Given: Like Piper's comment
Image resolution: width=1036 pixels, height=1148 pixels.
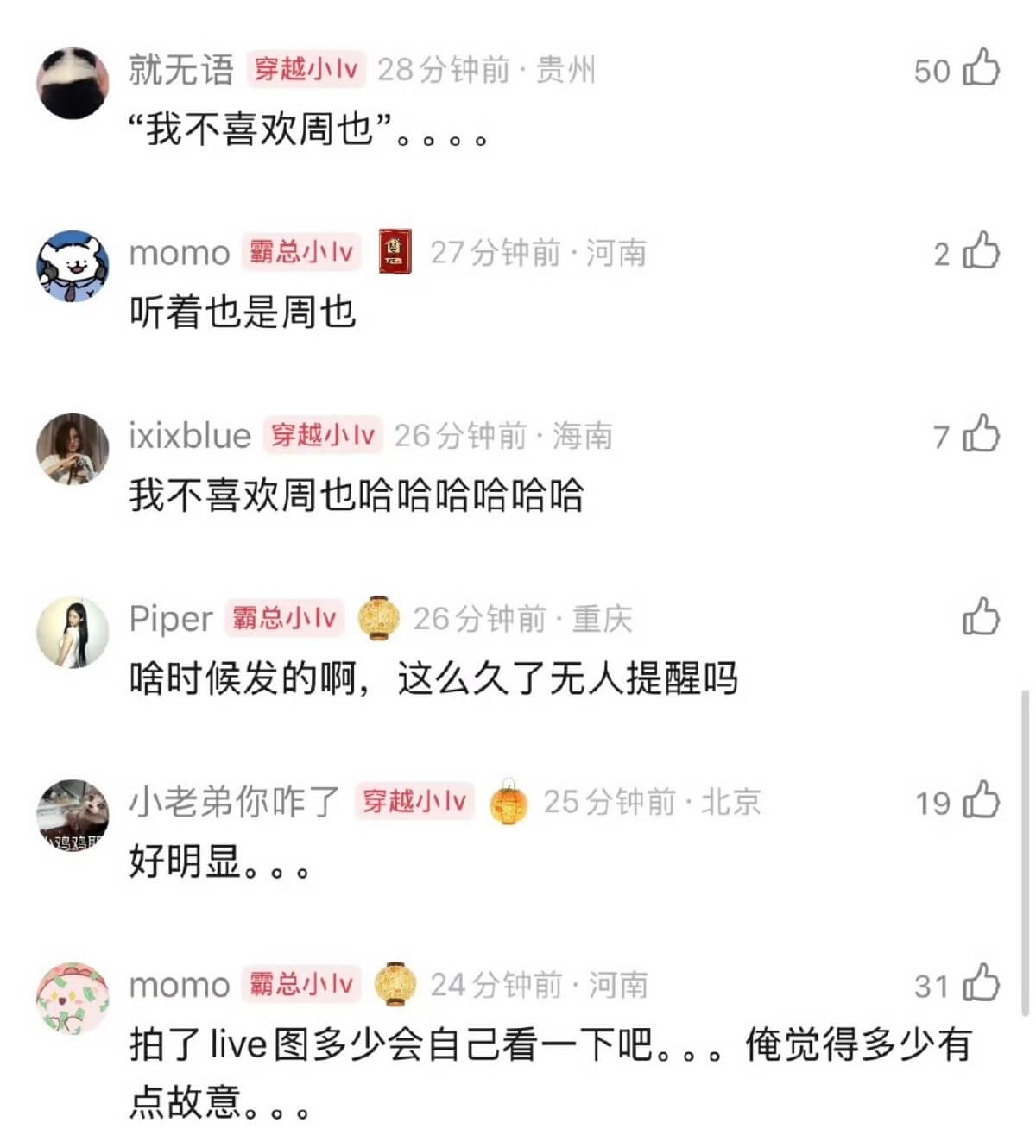Looking at the screenshot, I should tap(981, 617).
